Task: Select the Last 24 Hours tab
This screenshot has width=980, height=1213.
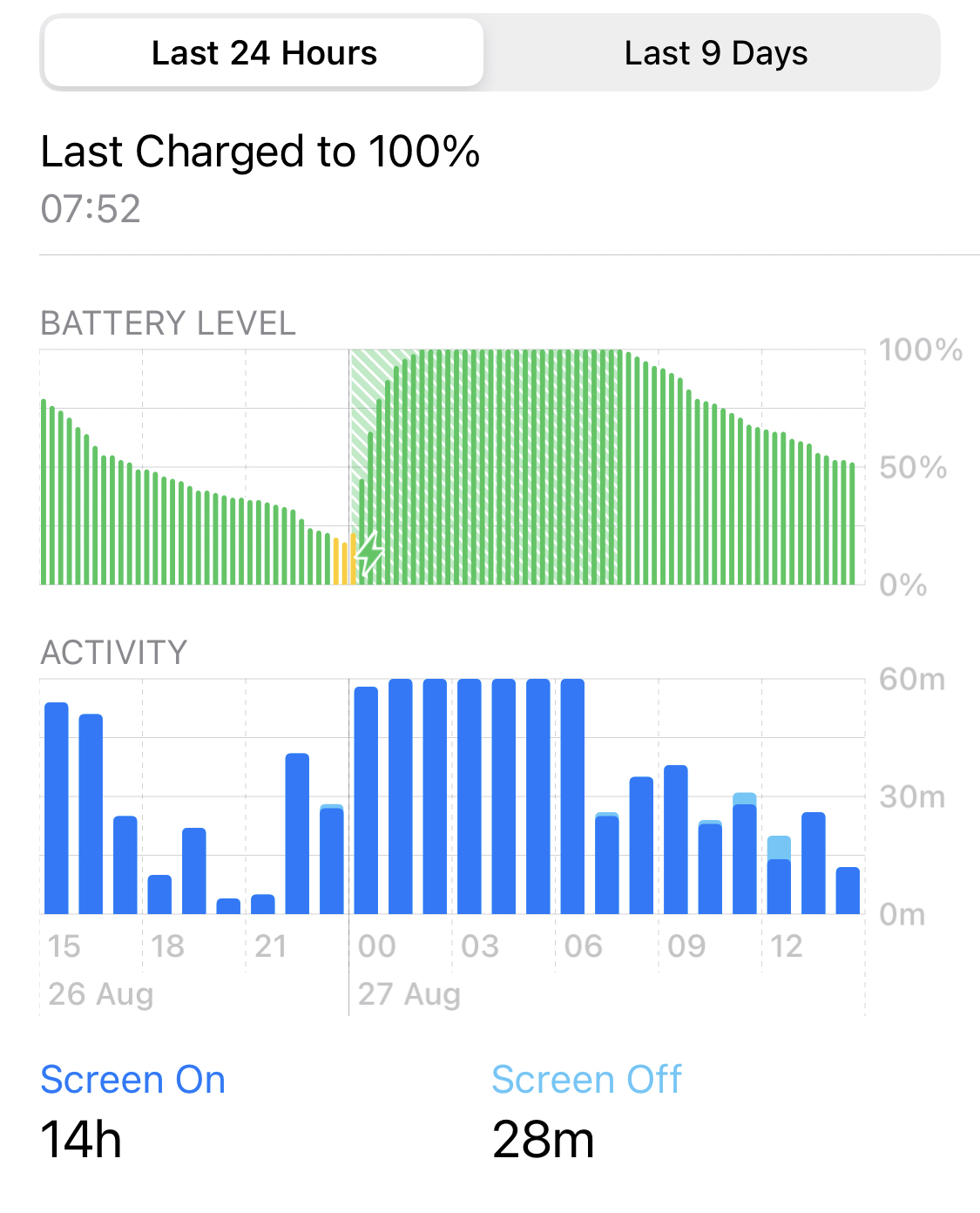Action: pyautogui.click(x=264, y=53)
